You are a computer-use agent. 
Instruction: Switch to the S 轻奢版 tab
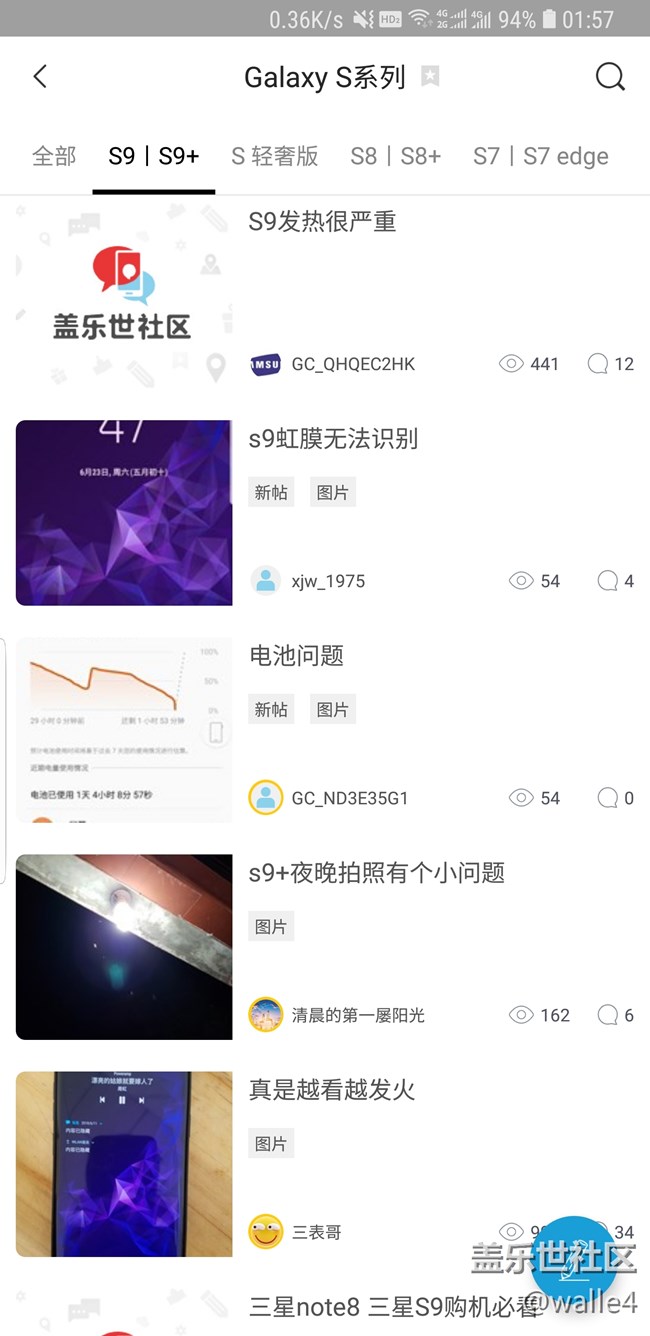275,156
